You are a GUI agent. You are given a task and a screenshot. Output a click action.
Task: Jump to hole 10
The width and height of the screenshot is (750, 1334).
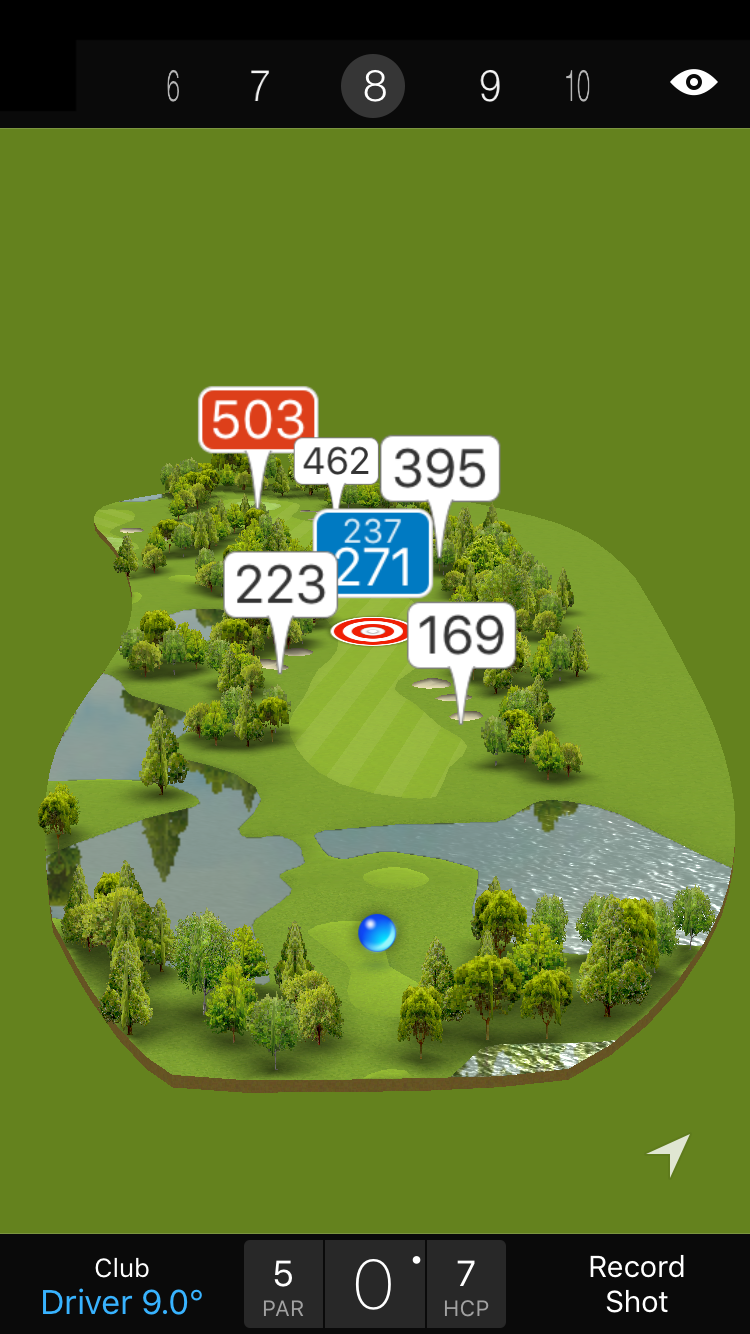tap(577, 87)
